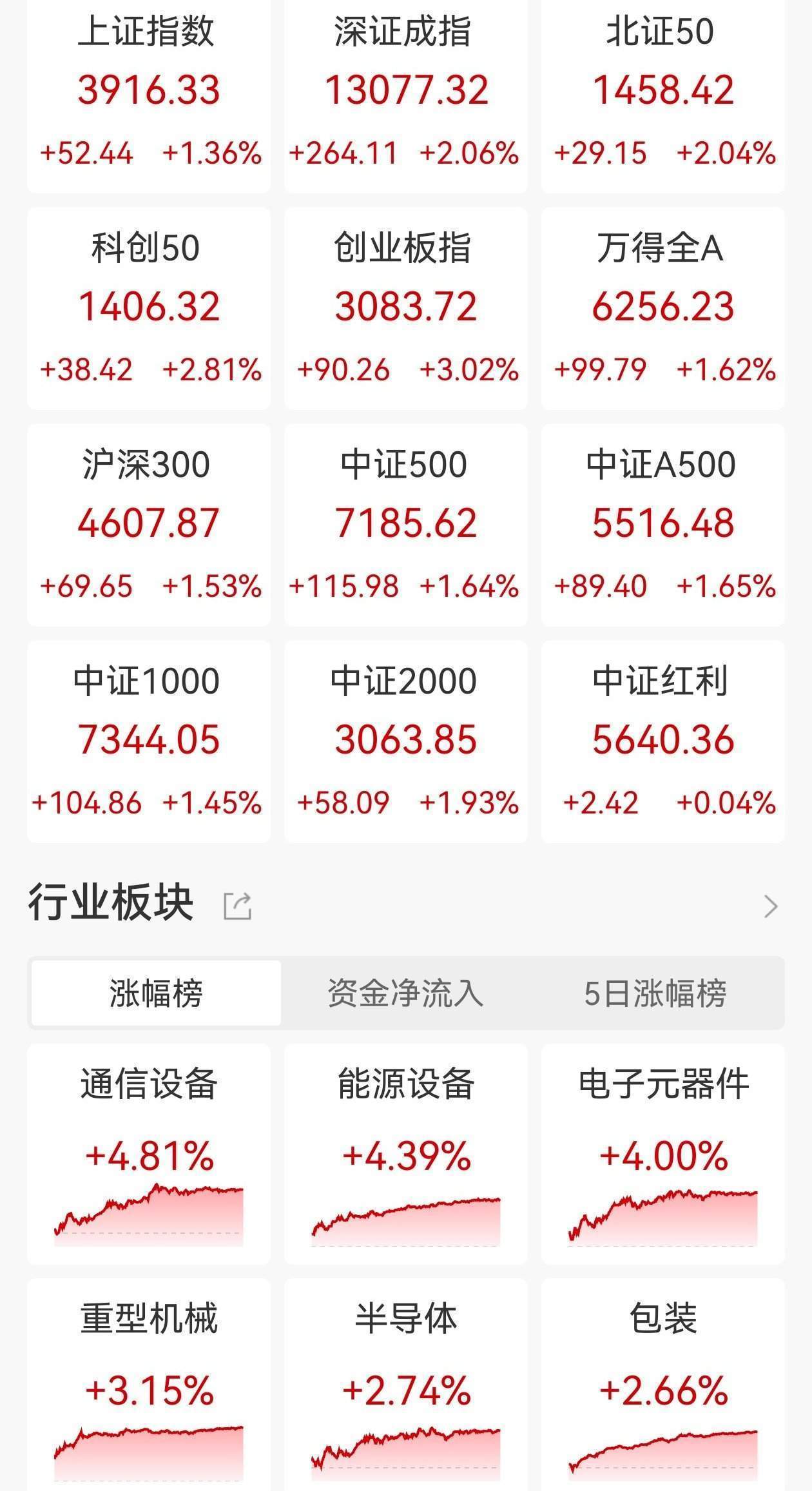This screenshot has width=812, height=1491.
Task: View 深证成指 index details
Action: 405,90
